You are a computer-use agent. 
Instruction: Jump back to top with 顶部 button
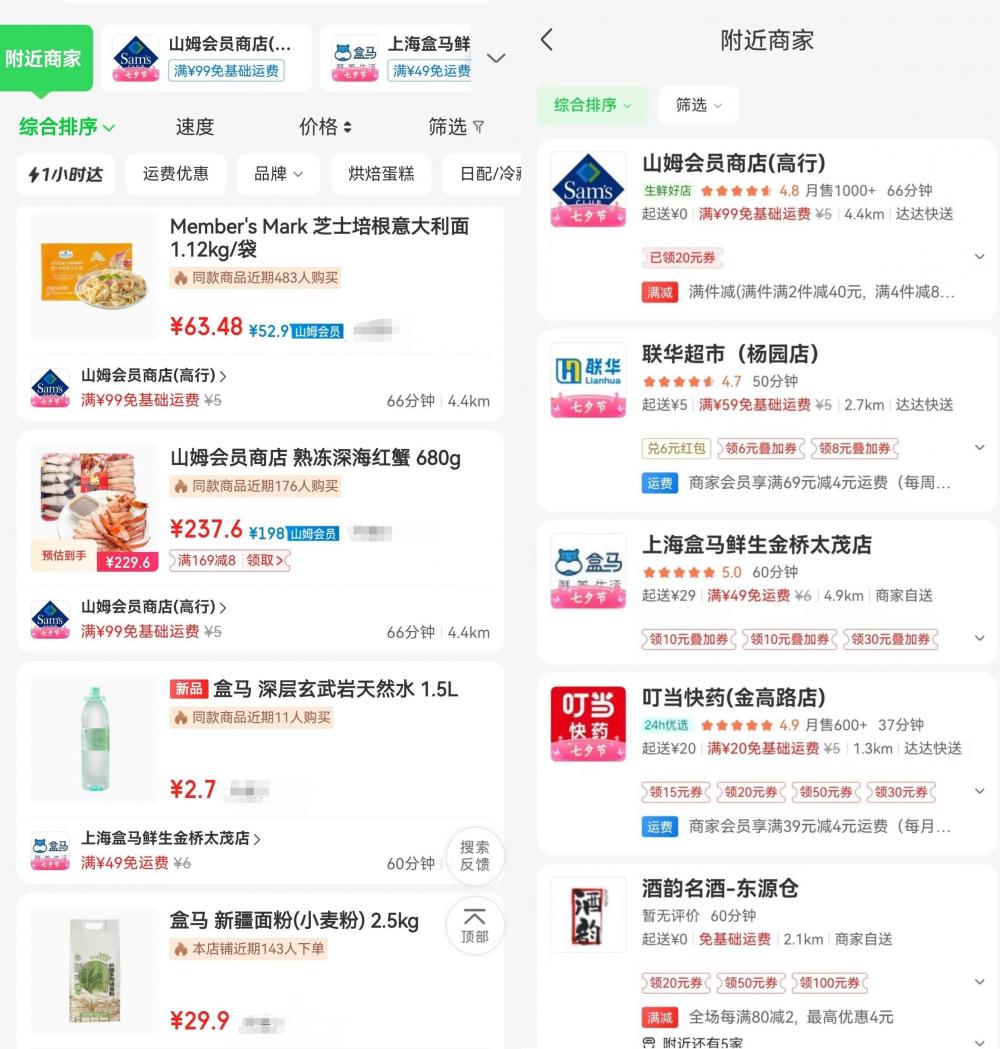[474, 925]
